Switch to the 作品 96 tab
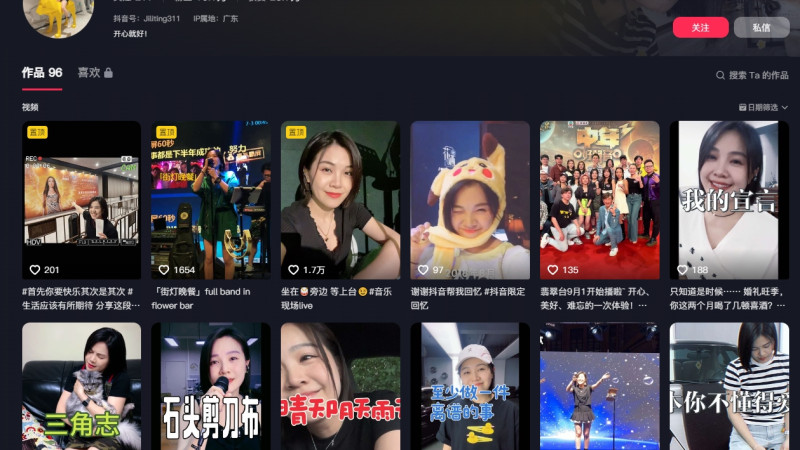Image resolution: width=800 pixels, height=450 pixels. [x=42, y=73]
